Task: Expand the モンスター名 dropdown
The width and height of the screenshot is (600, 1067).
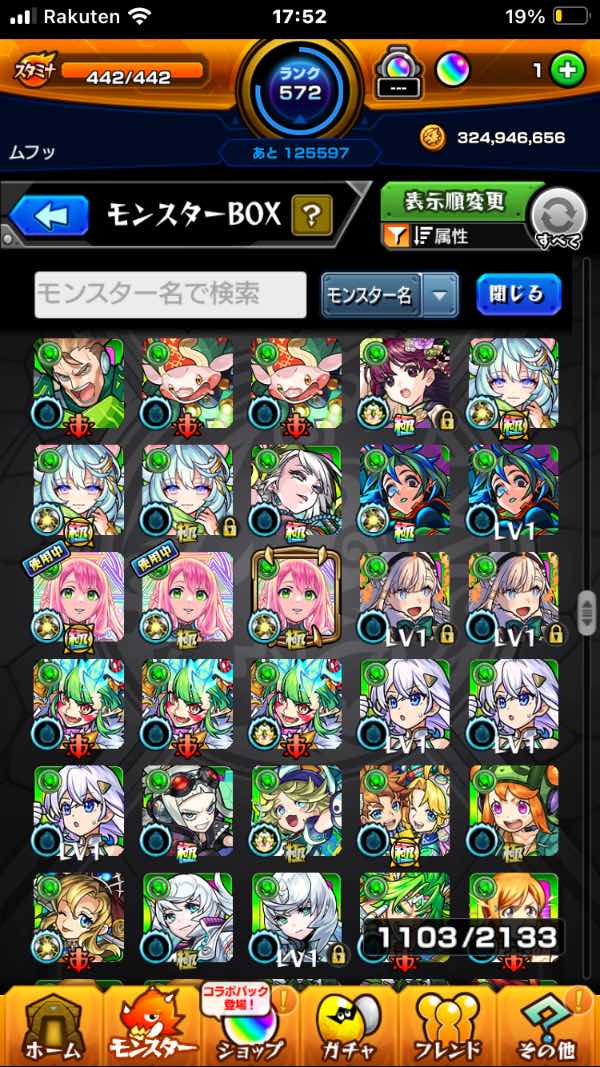Action: point(439,295)
